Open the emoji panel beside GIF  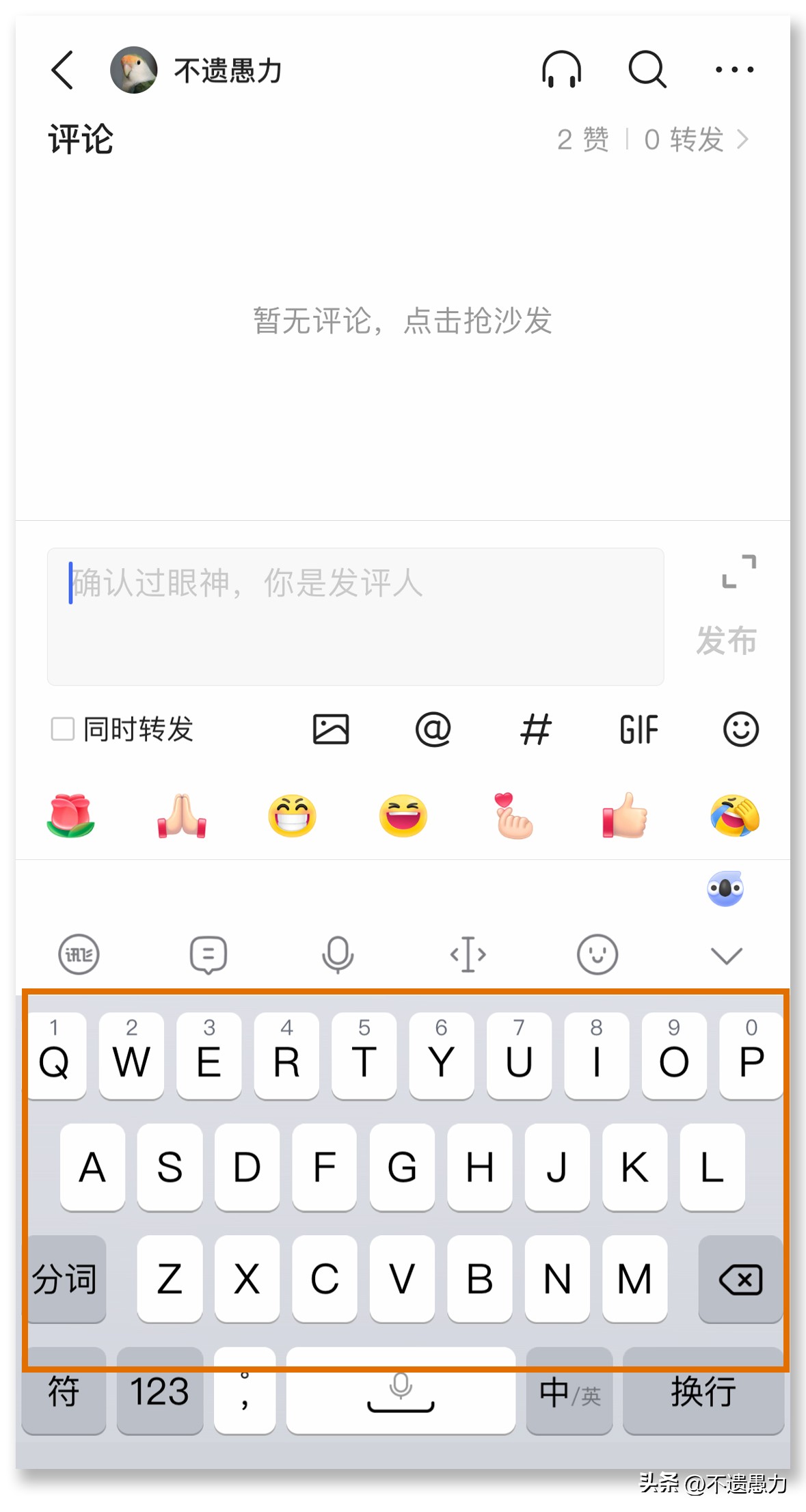click(739, 729)
